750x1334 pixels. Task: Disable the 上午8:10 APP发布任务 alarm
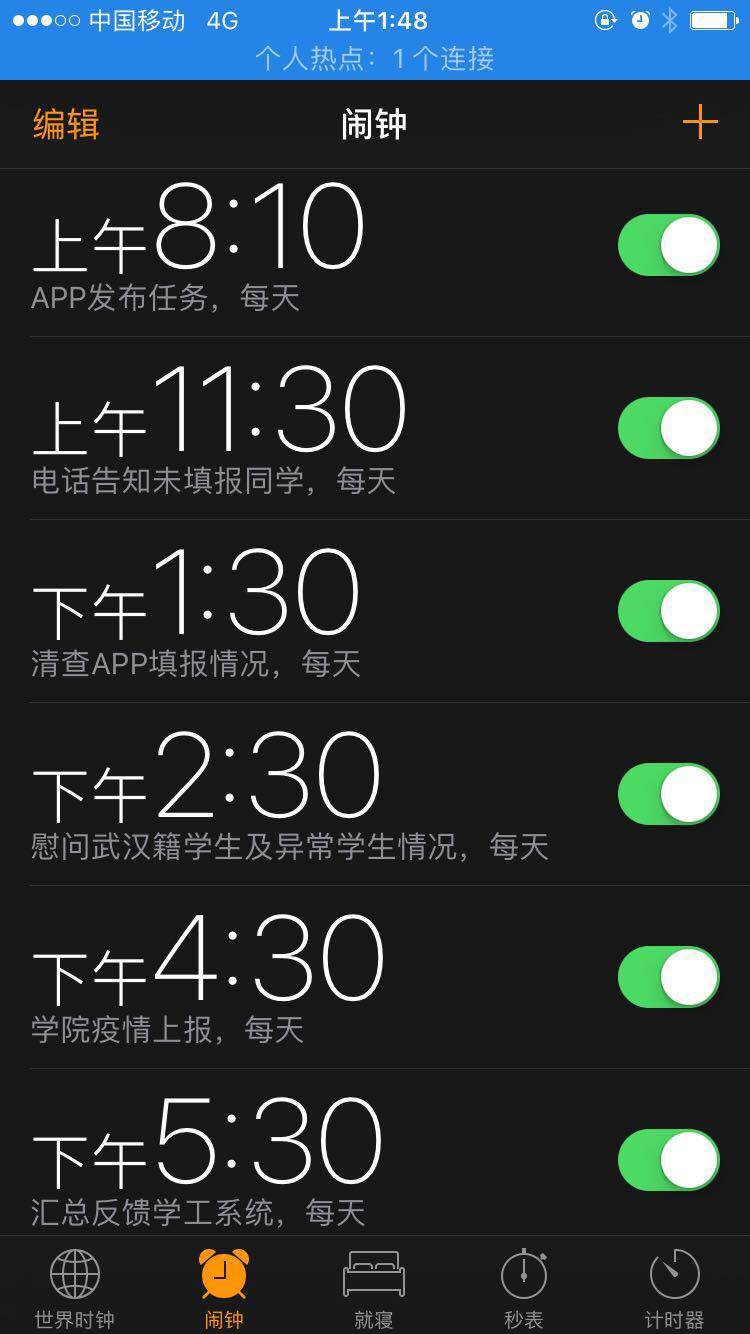pos(668,245)
